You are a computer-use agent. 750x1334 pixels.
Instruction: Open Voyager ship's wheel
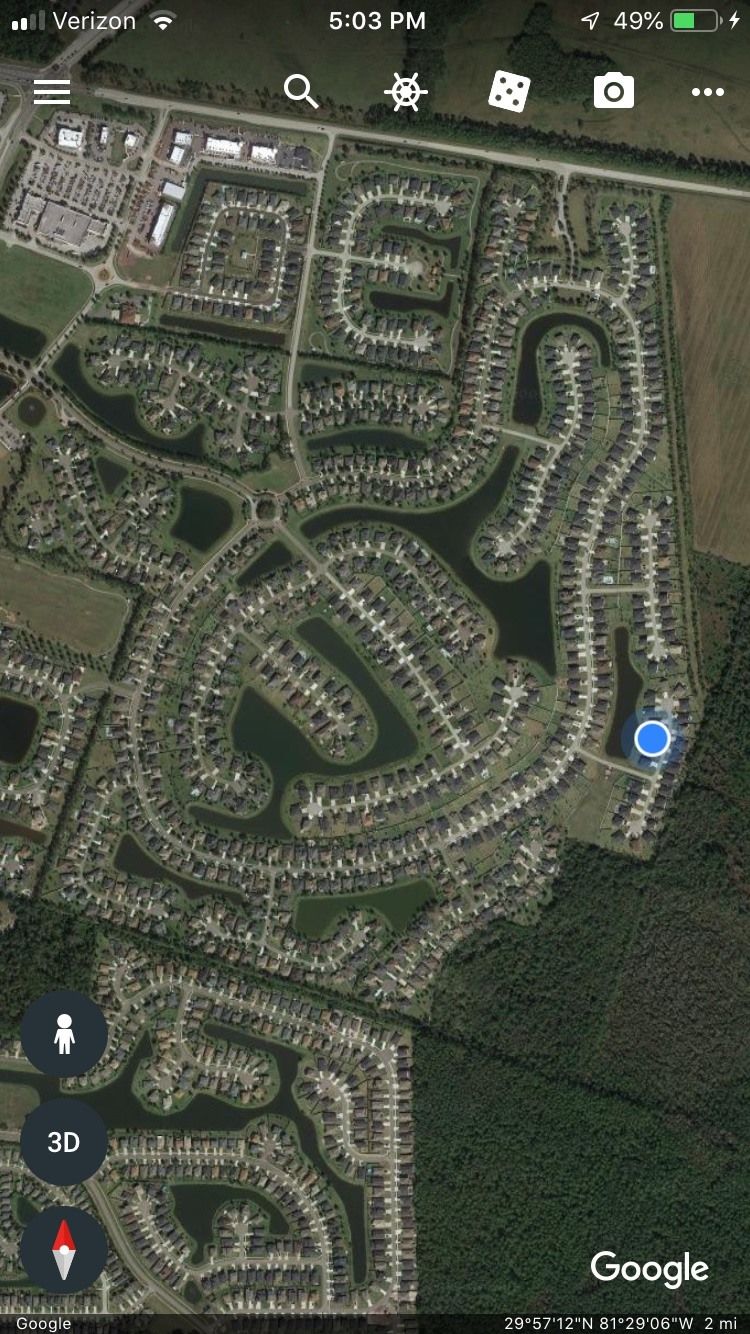(x=405, y=92)
